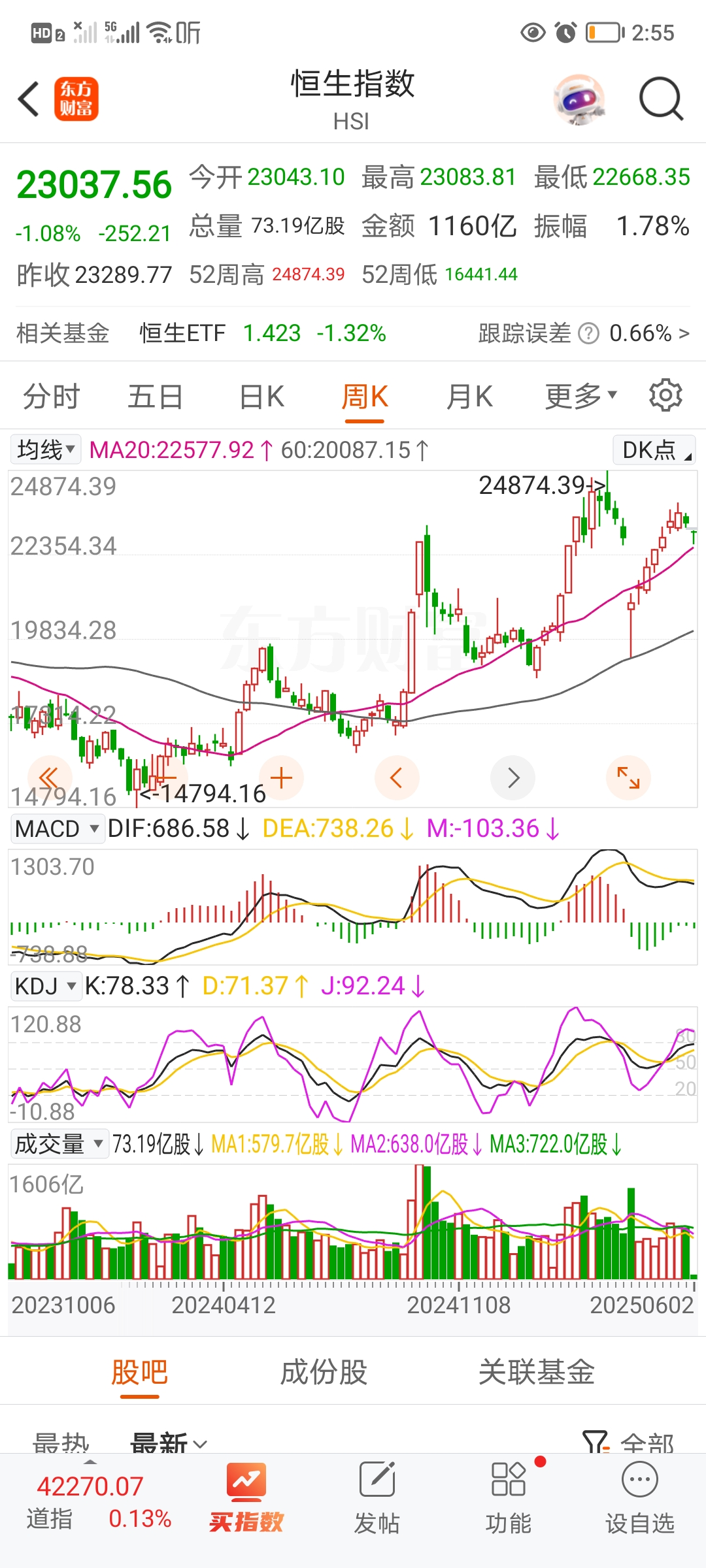Switch to the 五日 chart tab
The image size is (706, 1568).
tap(155, 397)
